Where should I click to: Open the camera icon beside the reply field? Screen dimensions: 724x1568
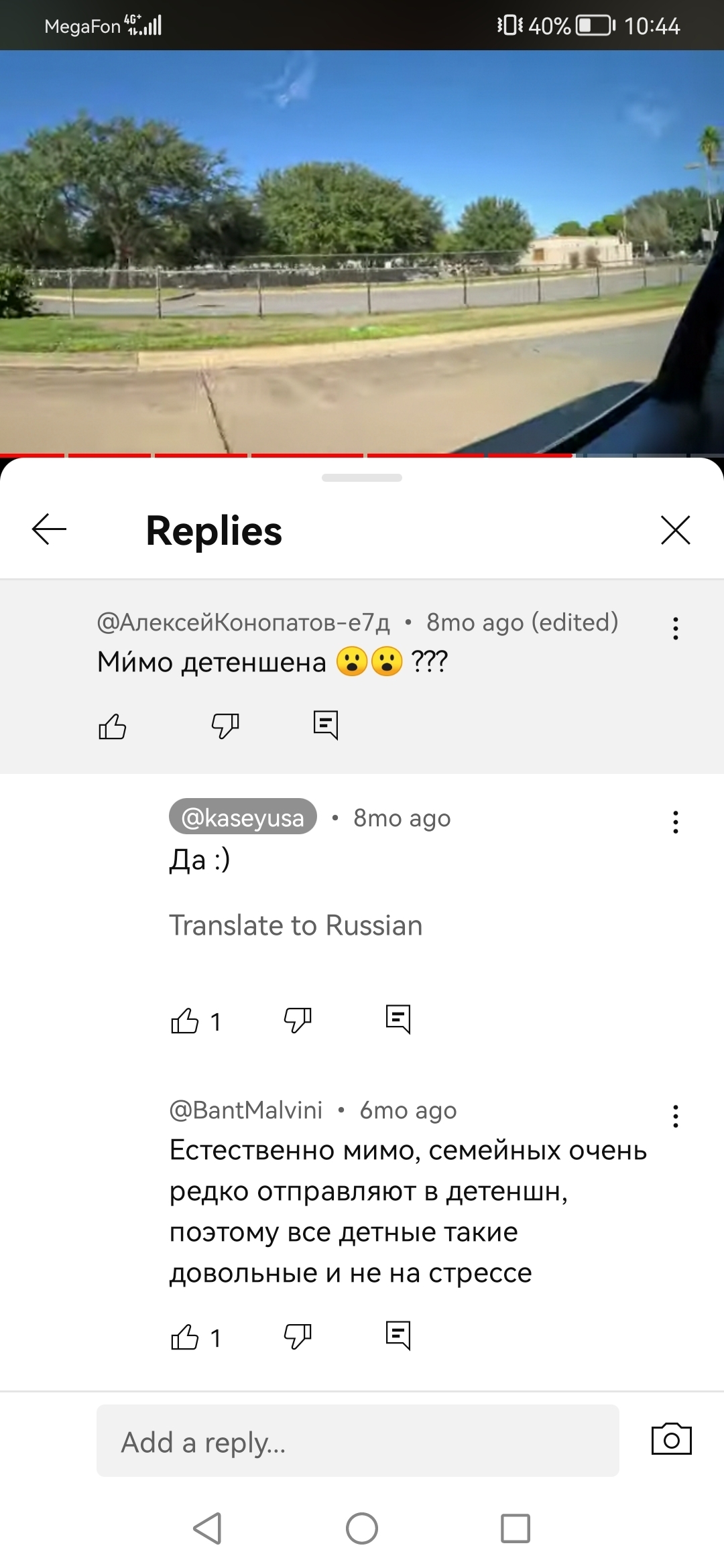(671, 1439)
